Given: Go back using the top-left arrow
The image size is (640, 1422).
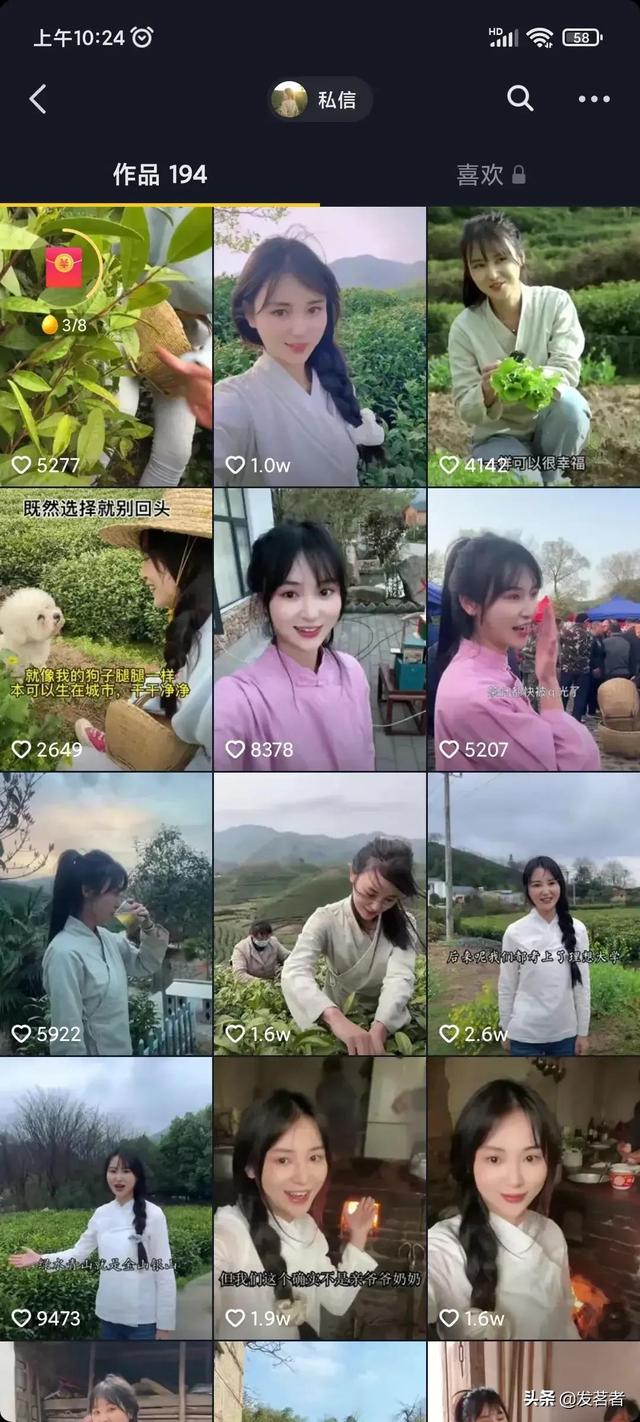Looking at the screenshot, I should coord(38,99).
